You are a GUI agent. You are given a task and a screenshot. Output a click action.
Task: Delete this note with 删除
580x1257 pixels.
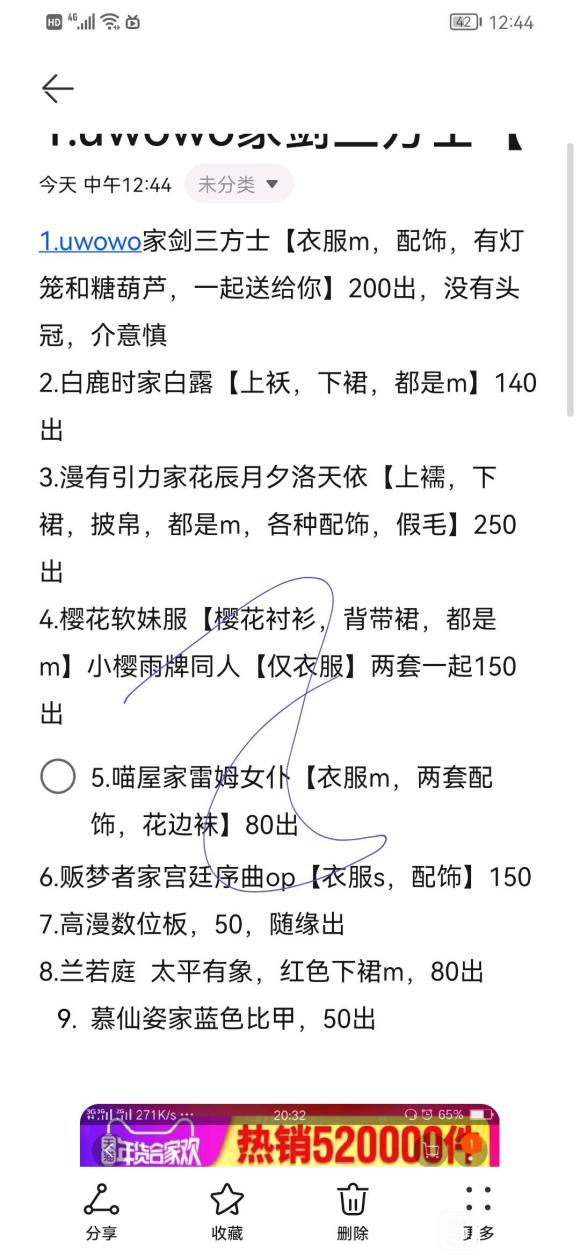353,1212
